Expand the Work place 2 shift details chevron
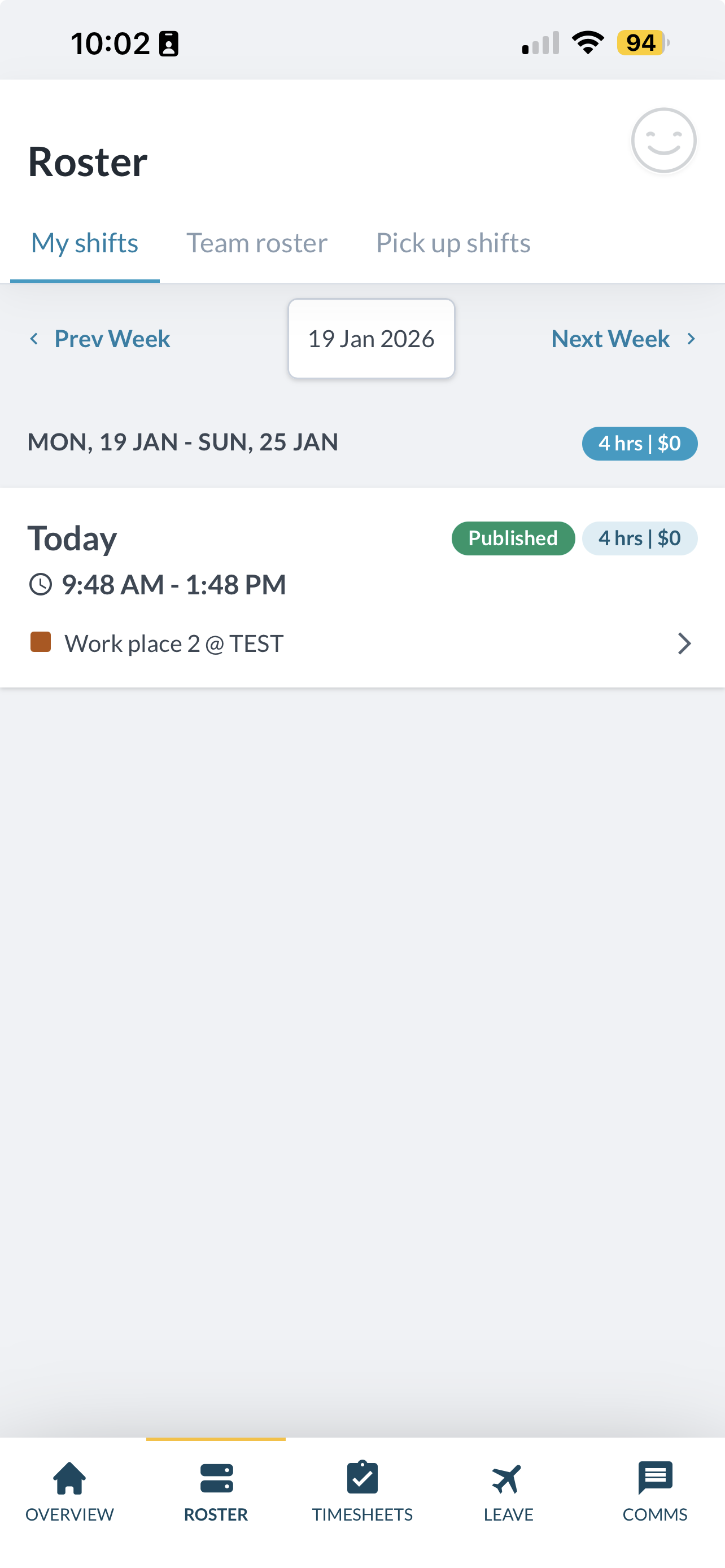This screenshot has width=725, height=1568. (684, 643)
